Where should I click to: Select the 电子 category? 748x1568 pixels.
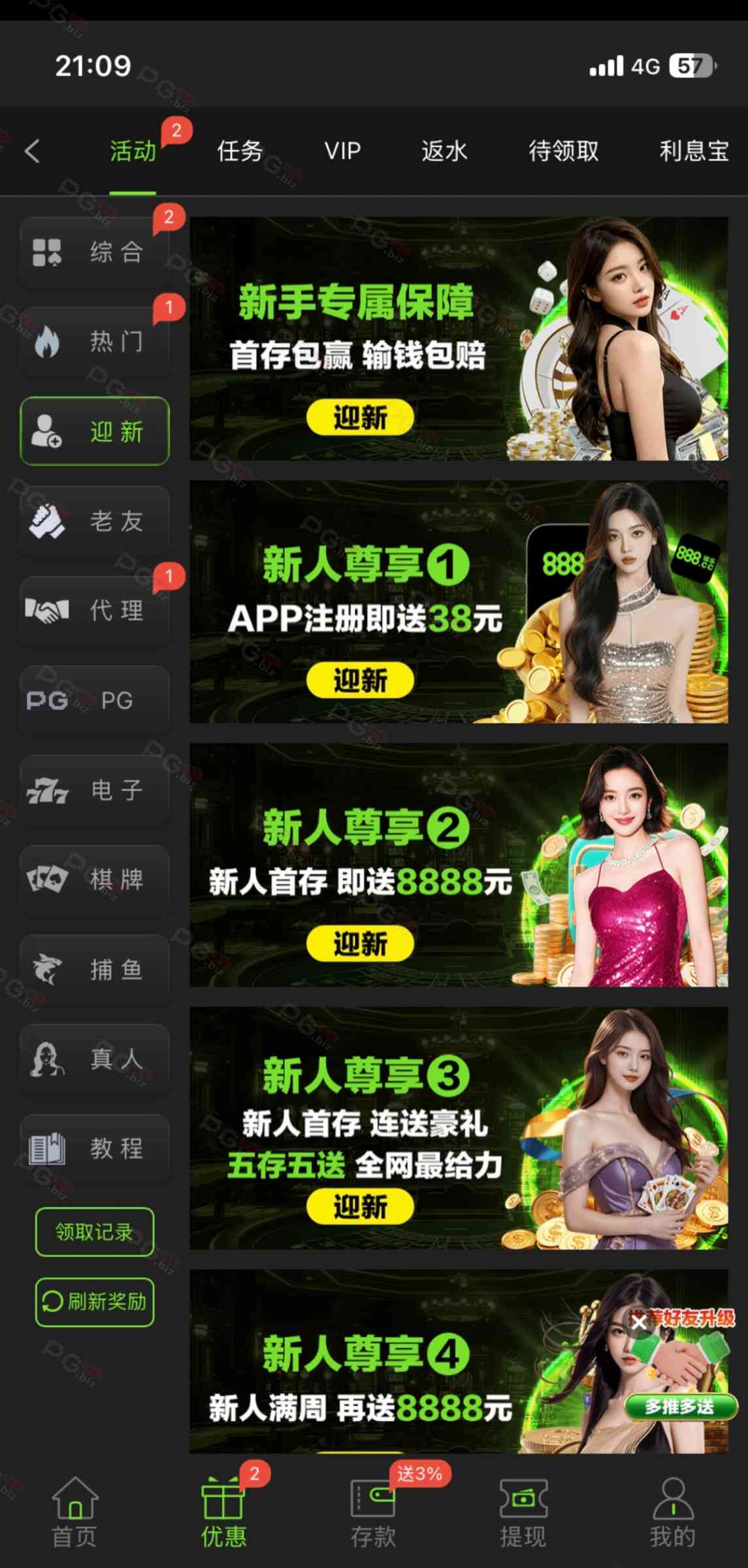pyautogui.click(x=95, y=790)
